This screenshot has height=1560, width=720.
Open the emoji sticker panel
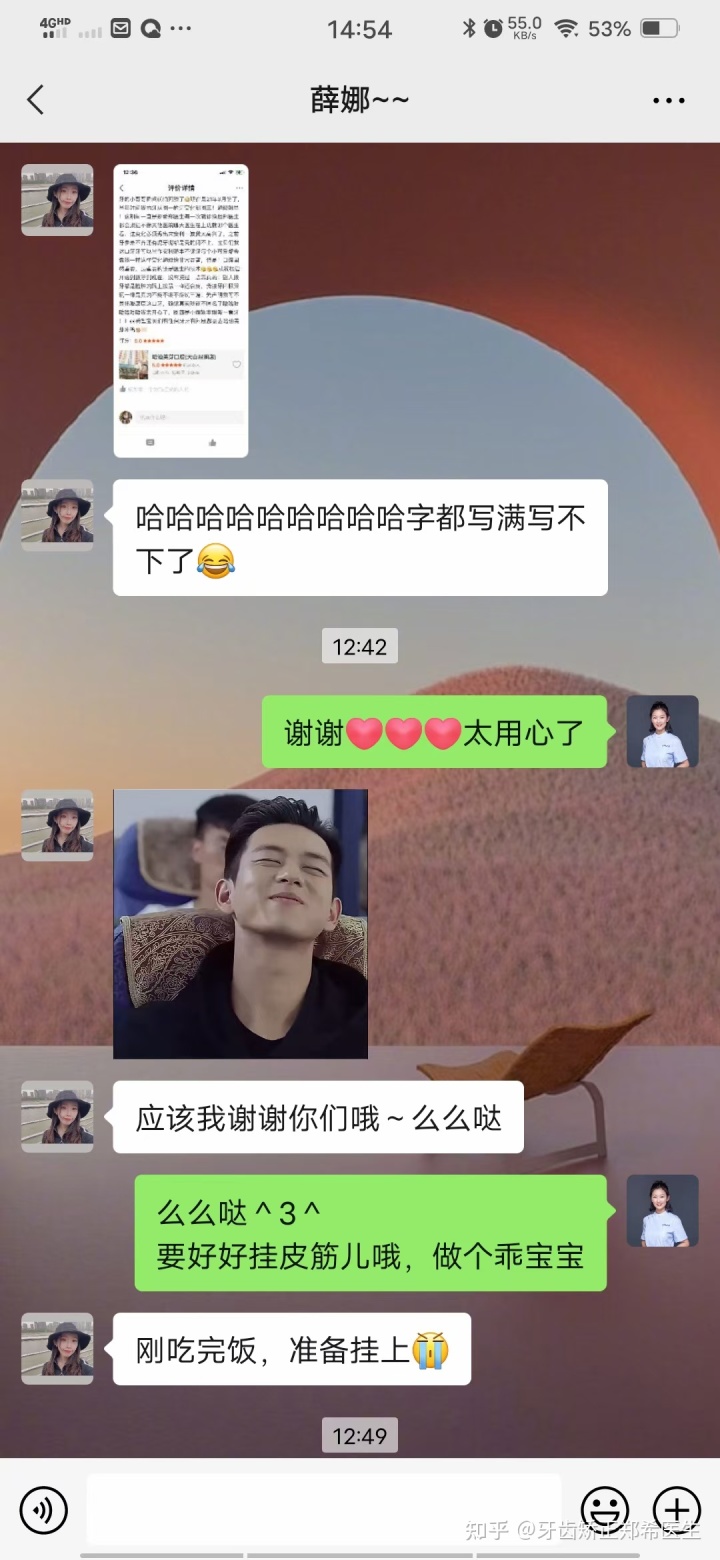point(605,1510)
